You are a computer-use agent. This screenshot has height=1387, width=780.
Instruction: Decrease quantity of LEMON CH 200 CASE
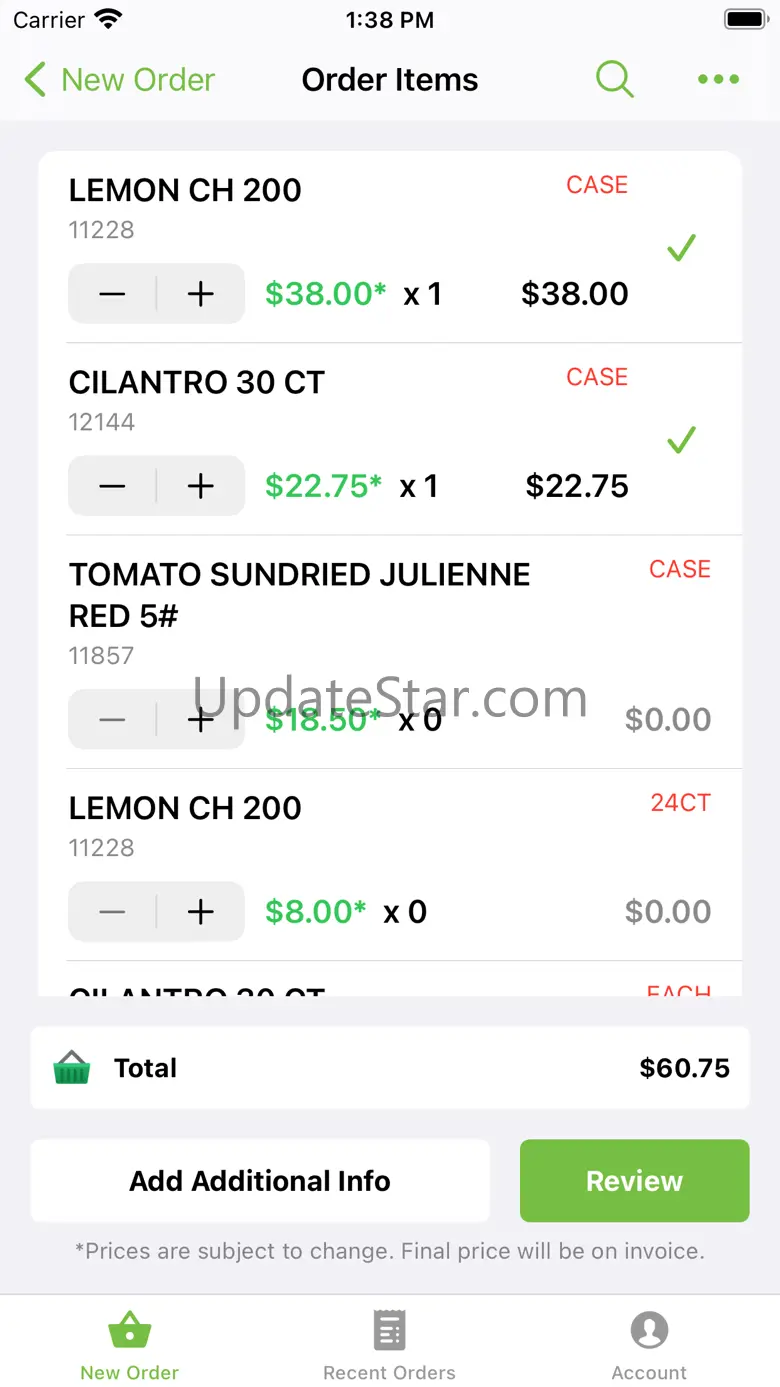tap(112, 294)
